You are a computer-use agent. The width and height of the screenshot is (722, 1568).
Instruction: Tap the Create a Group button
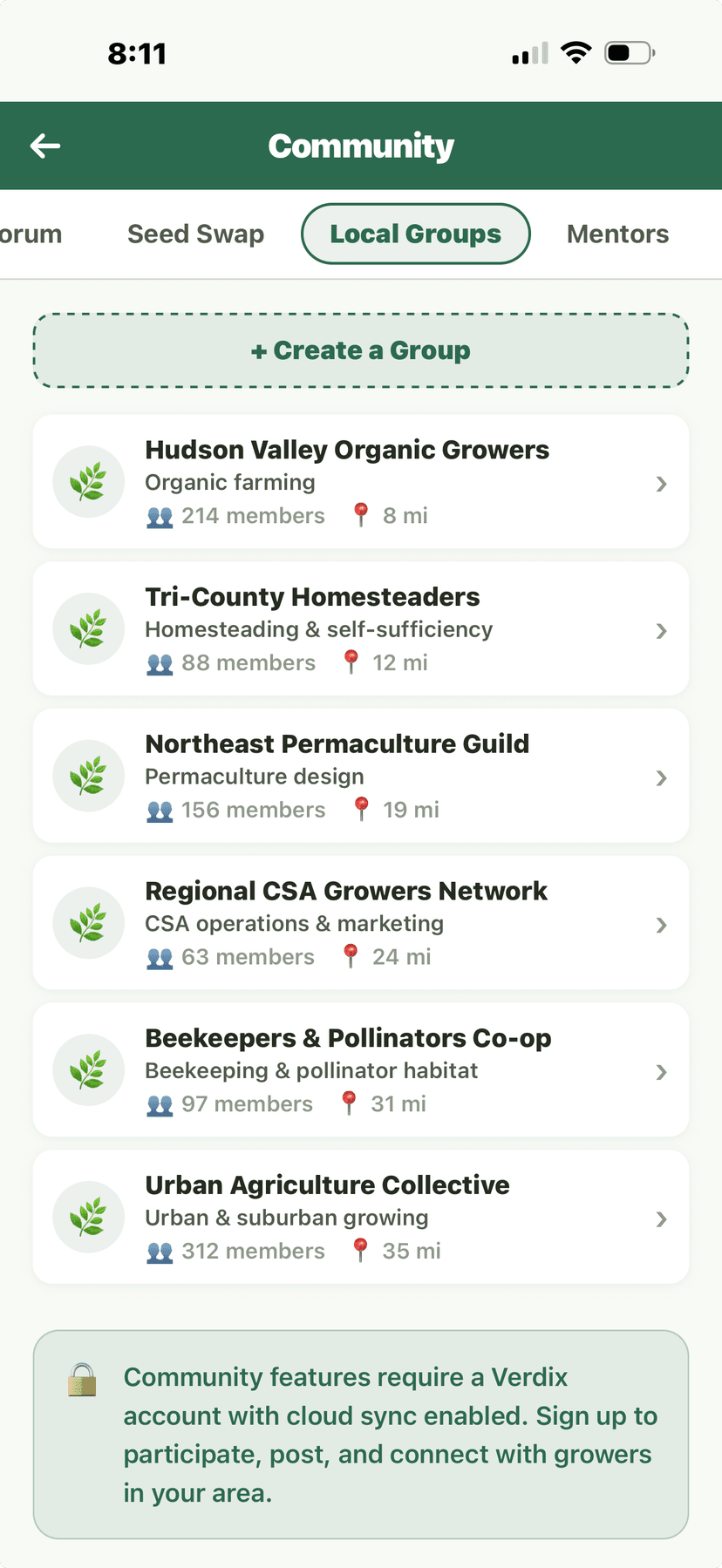click(361, 350)
